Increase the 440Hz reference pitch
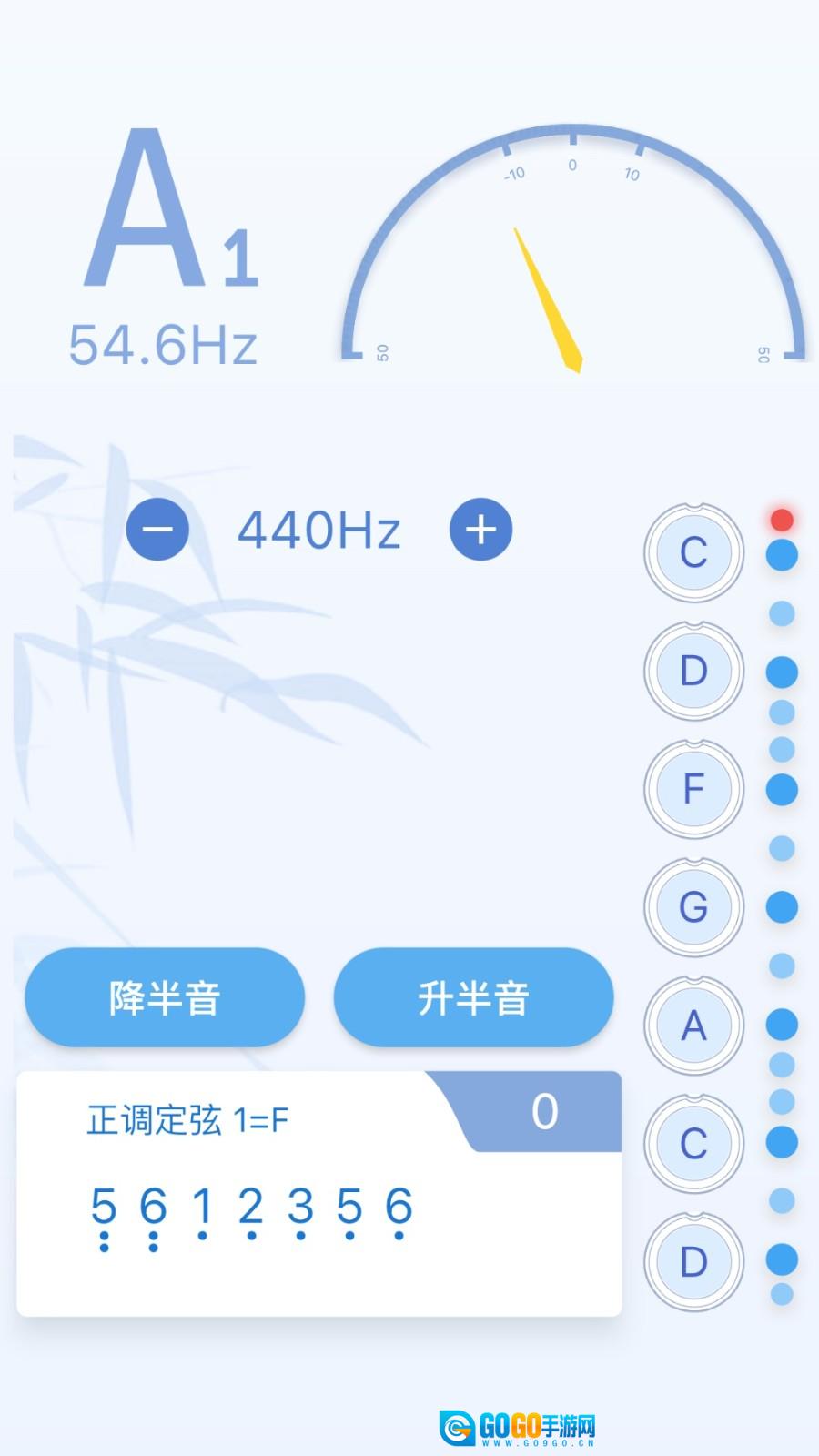 click(x=480, y=529)
